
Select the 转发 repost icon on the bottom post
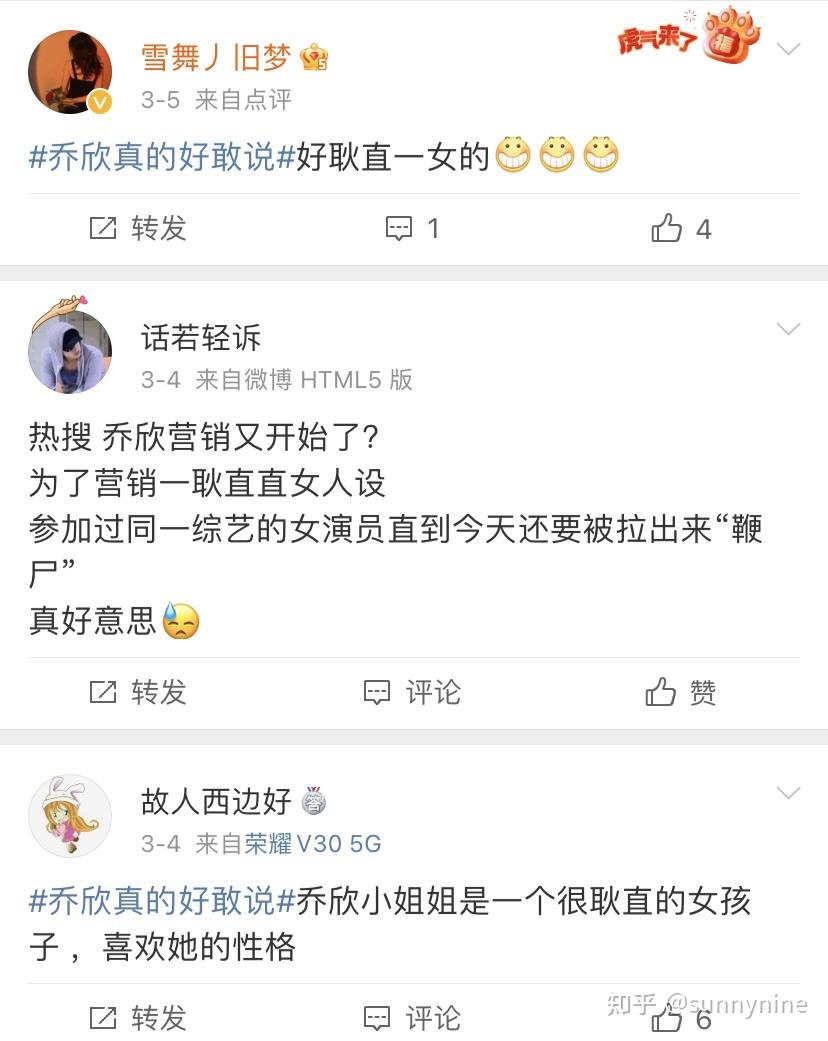pos(103,1018)
